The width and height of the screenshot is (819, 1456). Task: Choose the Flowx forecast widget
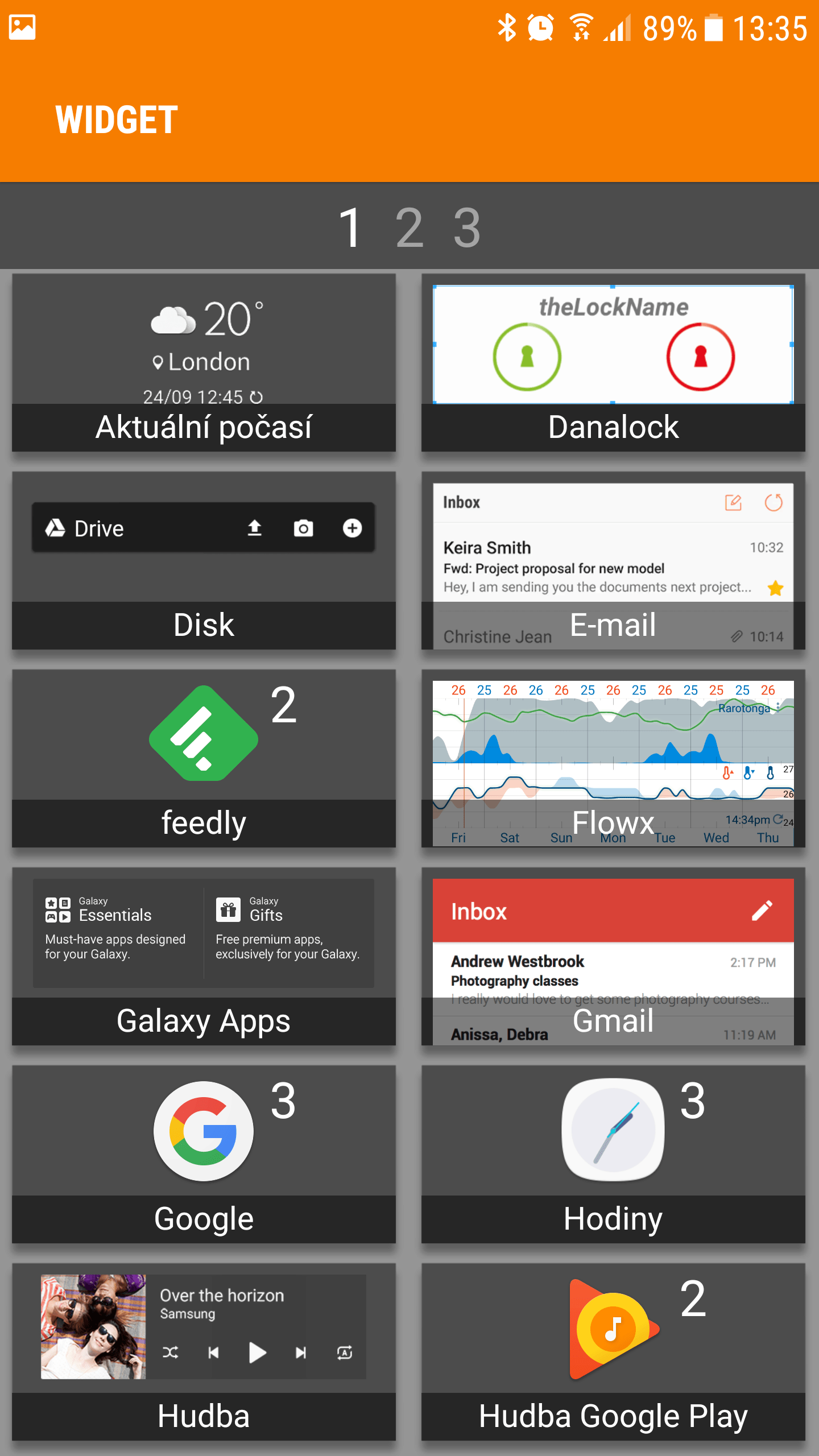coord(613,759)
